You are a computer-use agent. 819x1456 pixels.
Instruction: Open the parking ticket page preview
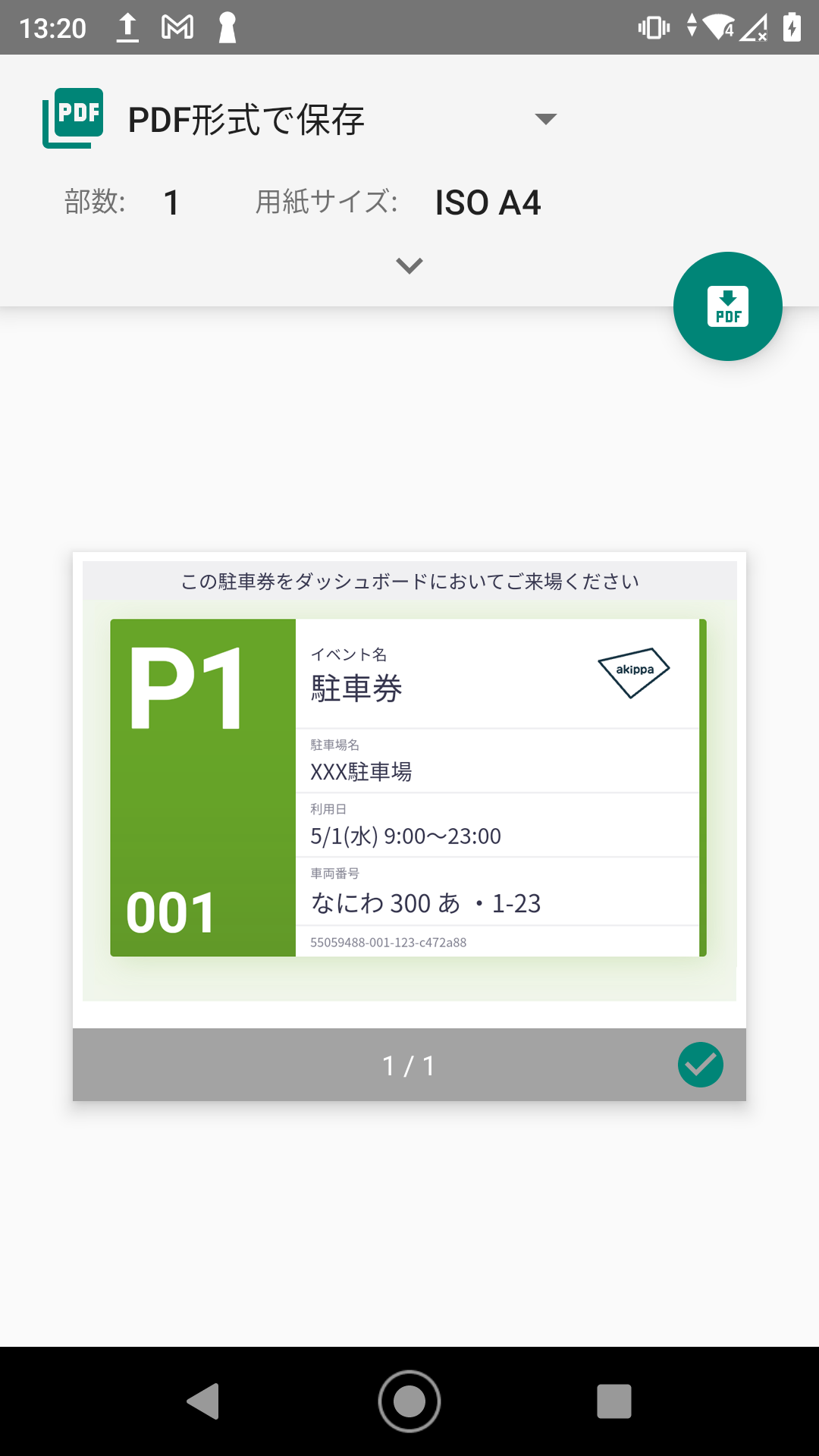409,781
